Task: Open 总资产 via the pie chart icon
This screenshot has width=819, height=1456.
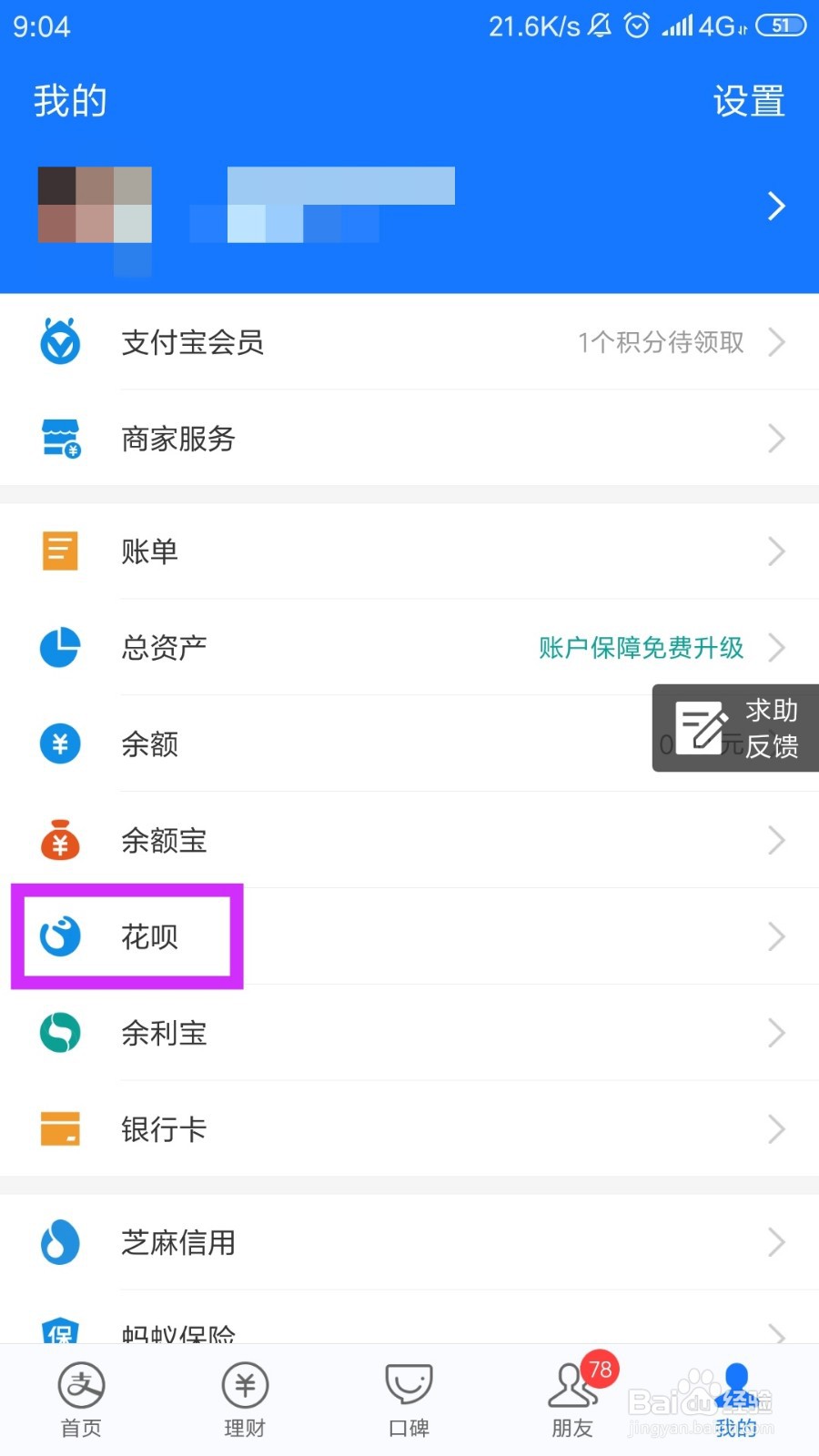Action: click(x=59, y=647)
